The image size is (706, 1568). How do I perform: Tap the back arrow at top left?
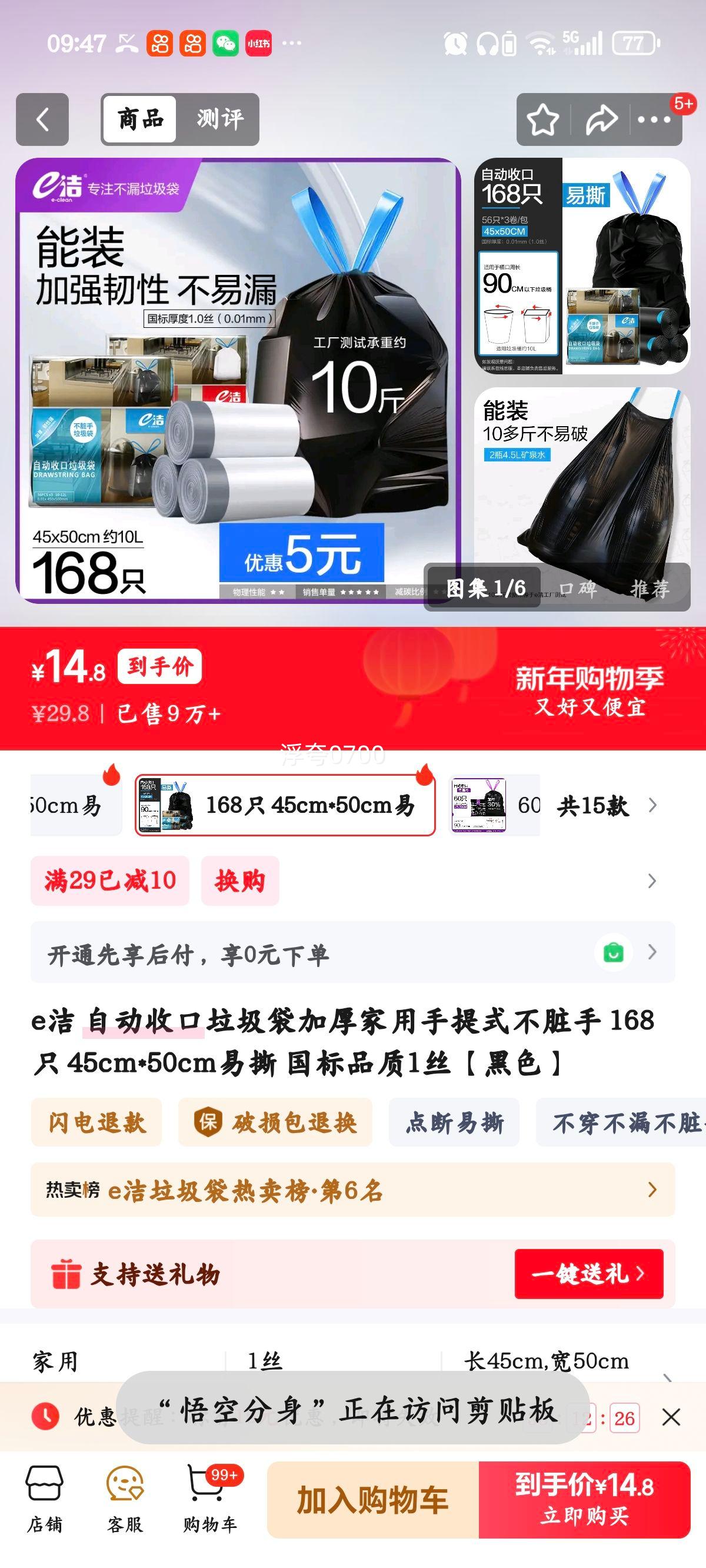[41, 118]
